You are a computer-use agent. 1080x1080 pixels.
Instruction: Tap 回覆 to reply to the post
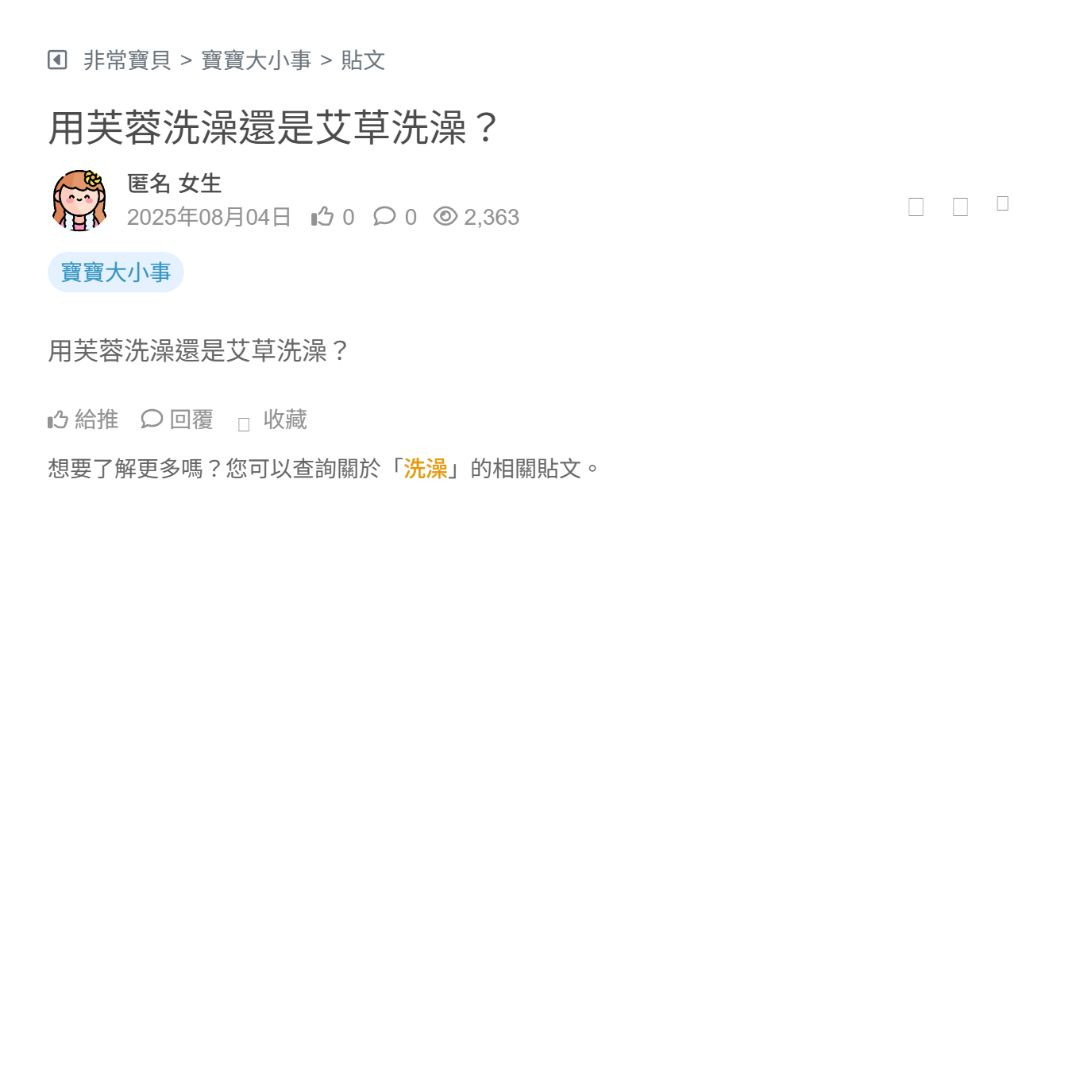coord(178,419)
